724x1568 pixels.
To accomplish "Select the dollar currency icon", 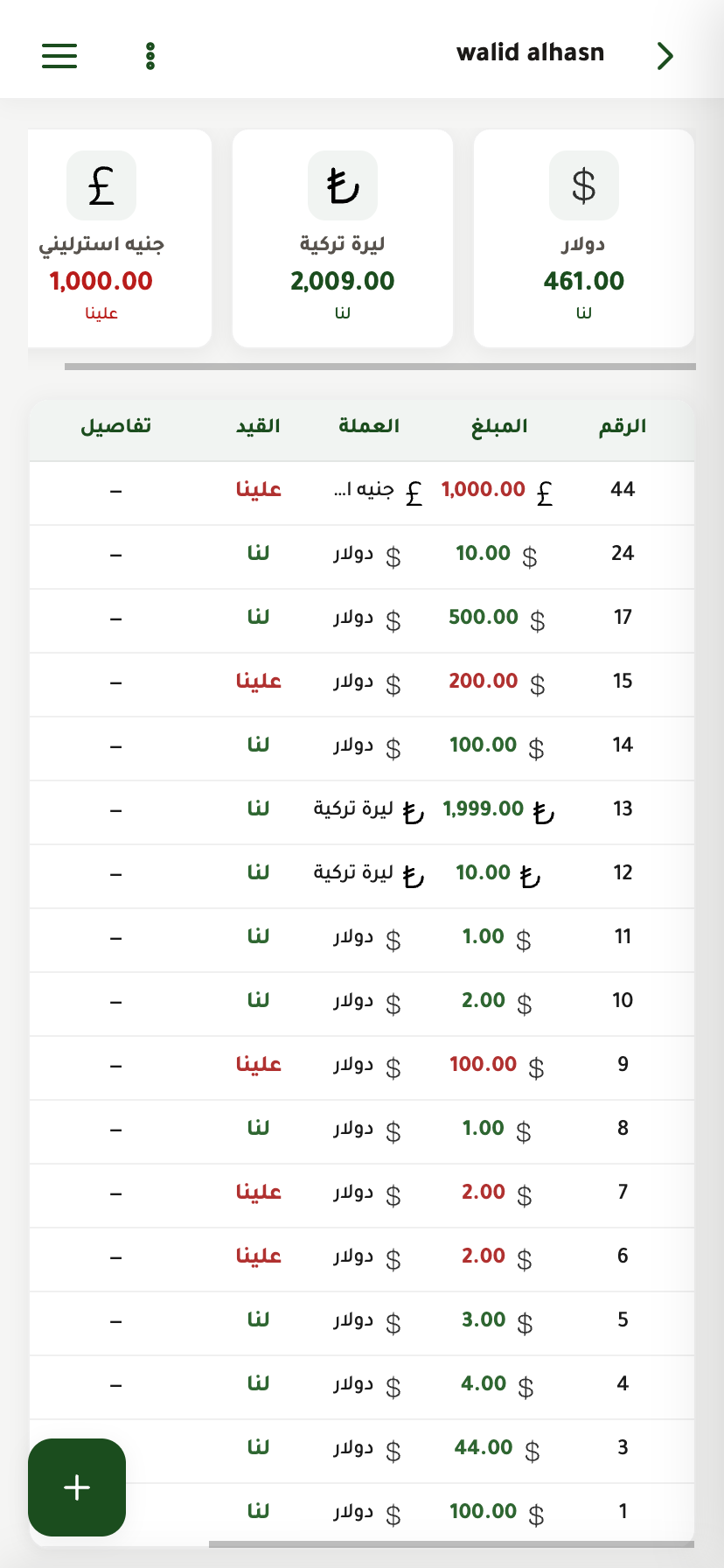I will 583,185.
